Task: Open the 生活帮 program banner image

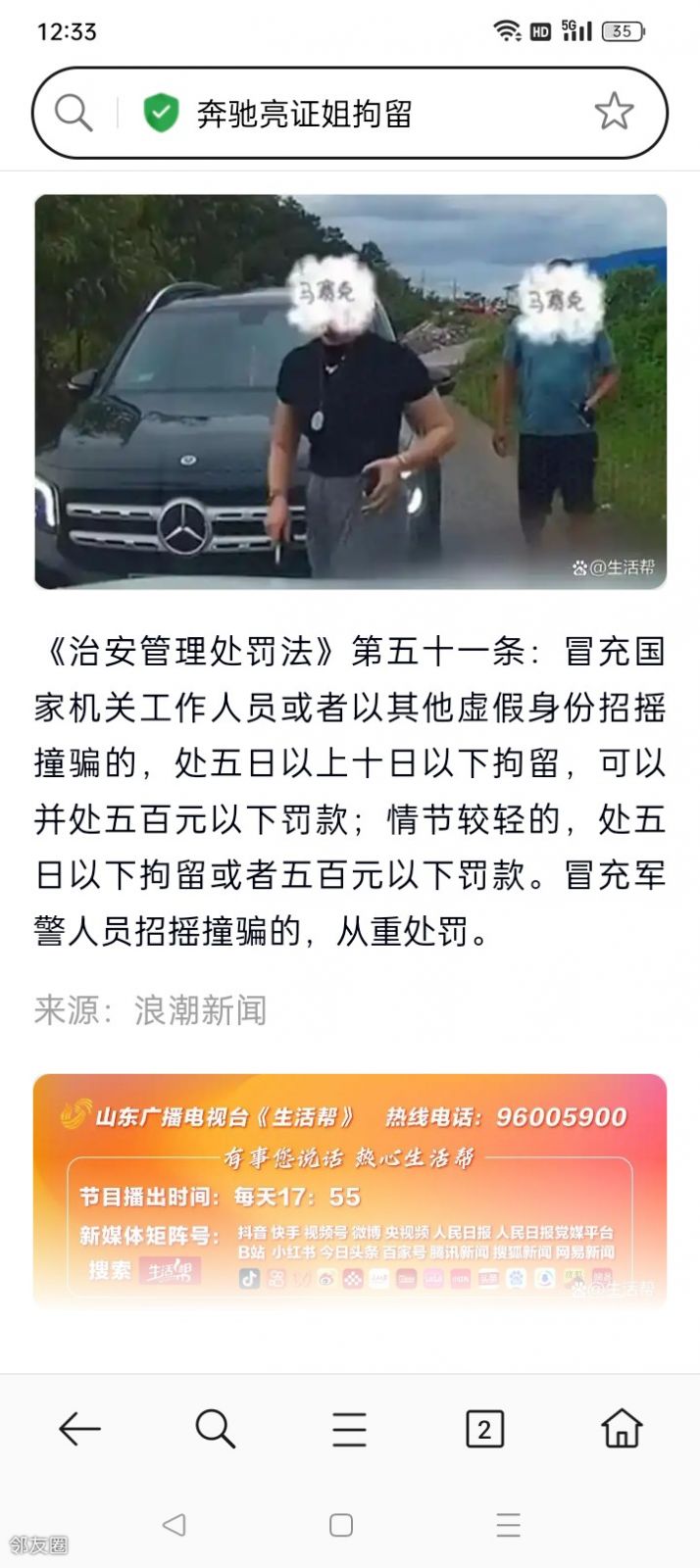Action: point(350,1190)
